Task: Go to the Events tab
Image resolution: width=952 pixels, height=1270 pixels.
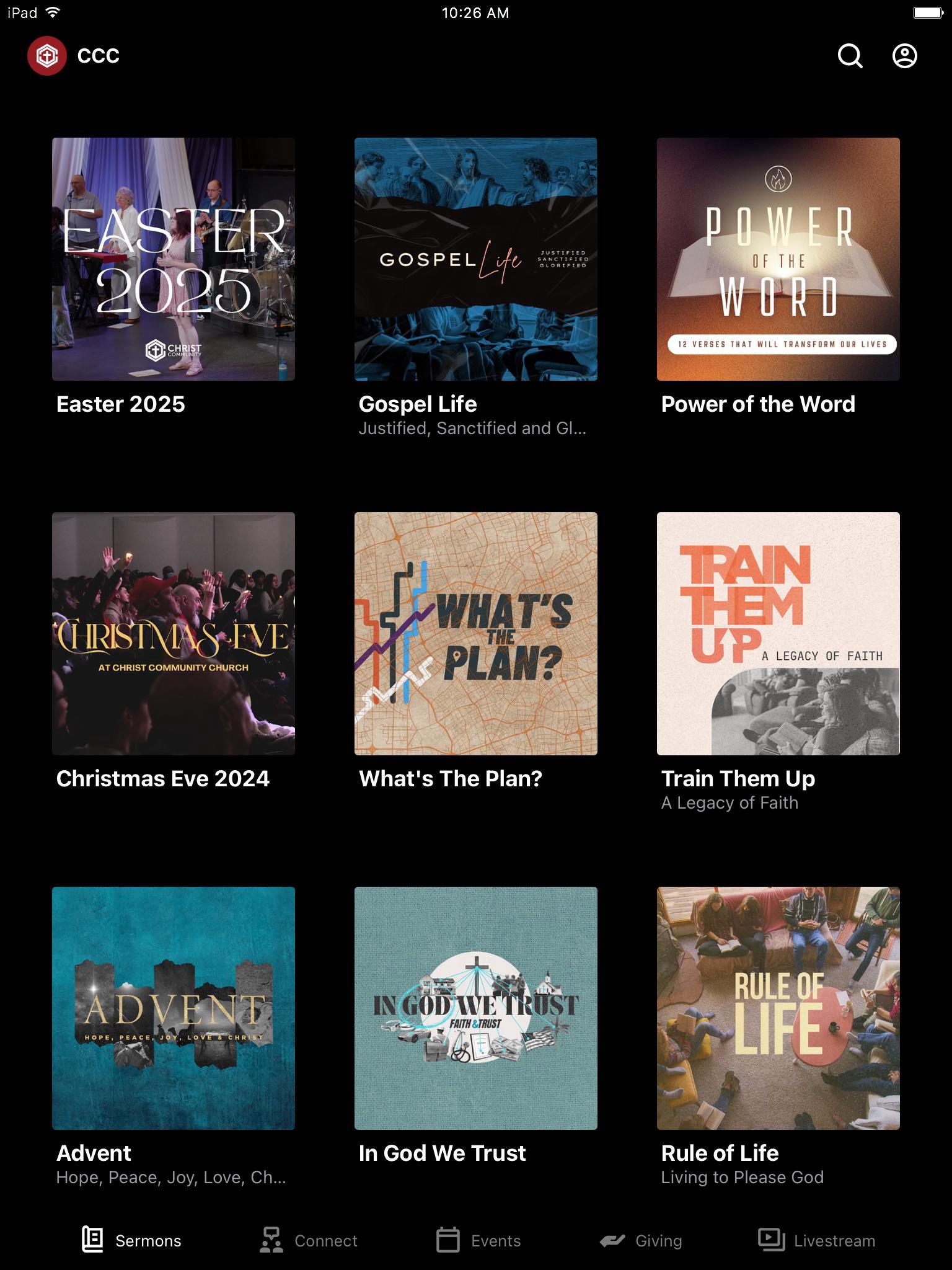Action: click(478, 1240)
